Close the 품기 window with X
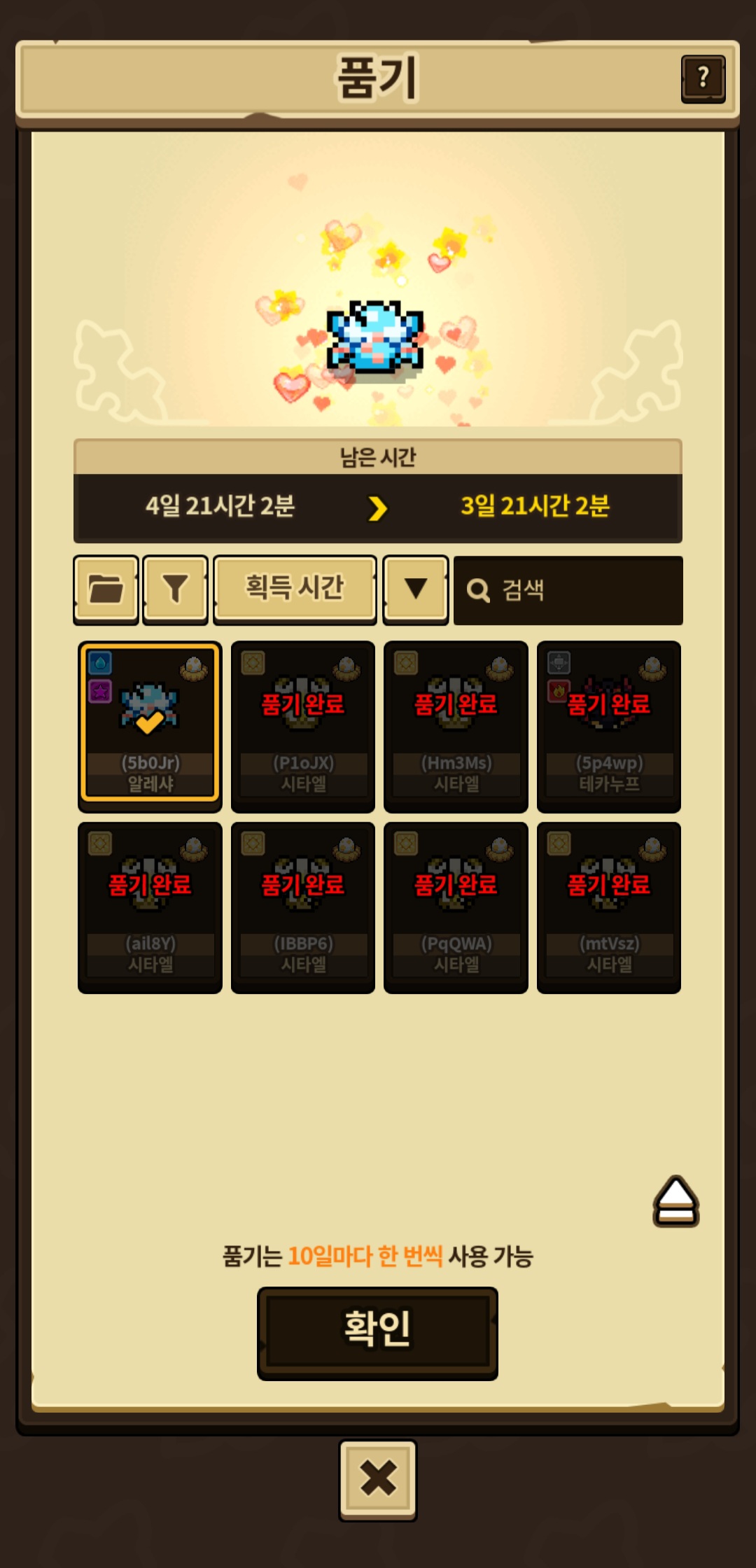Image resolution: width=756 pixels, height=1568 pixels. point(378,1478)
